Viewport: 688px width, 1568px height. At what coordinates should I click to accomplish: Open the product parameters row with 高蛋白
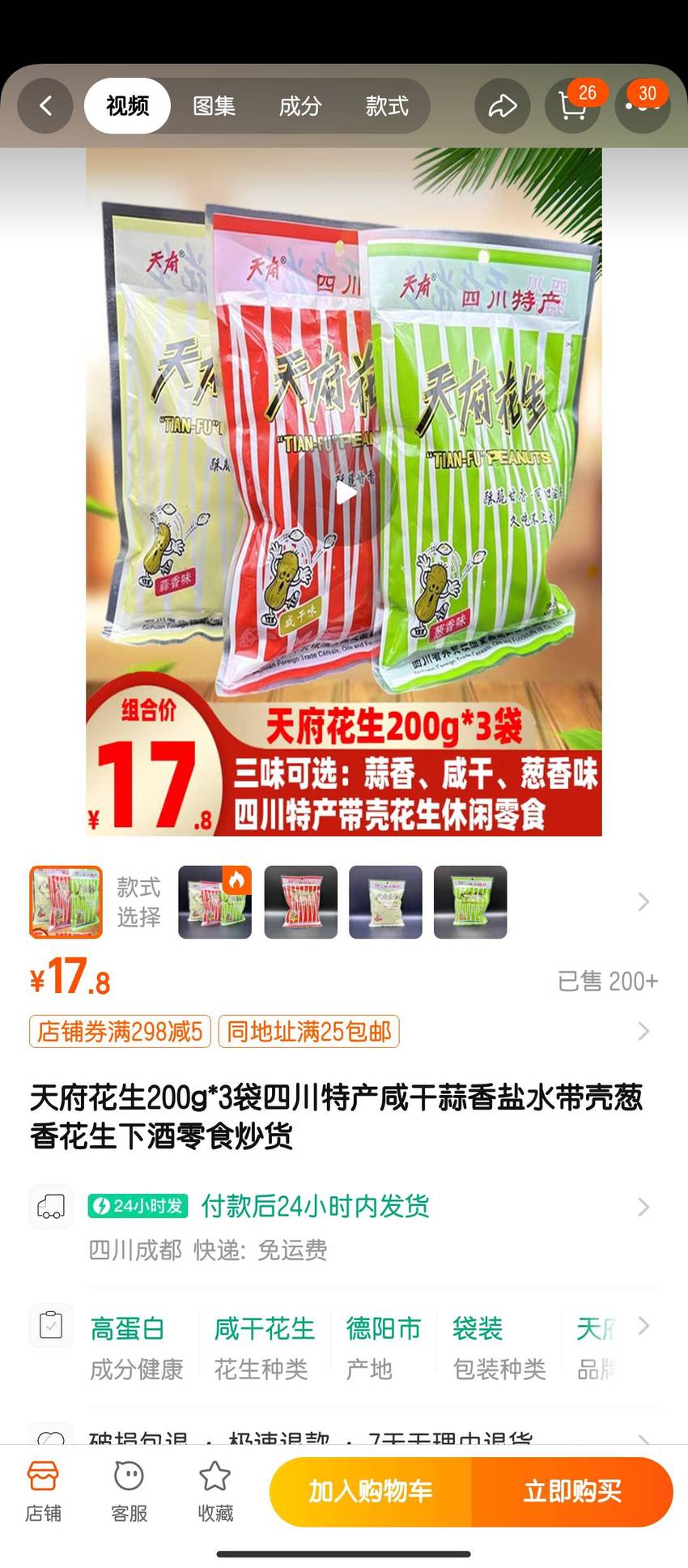pos(344,1348)
